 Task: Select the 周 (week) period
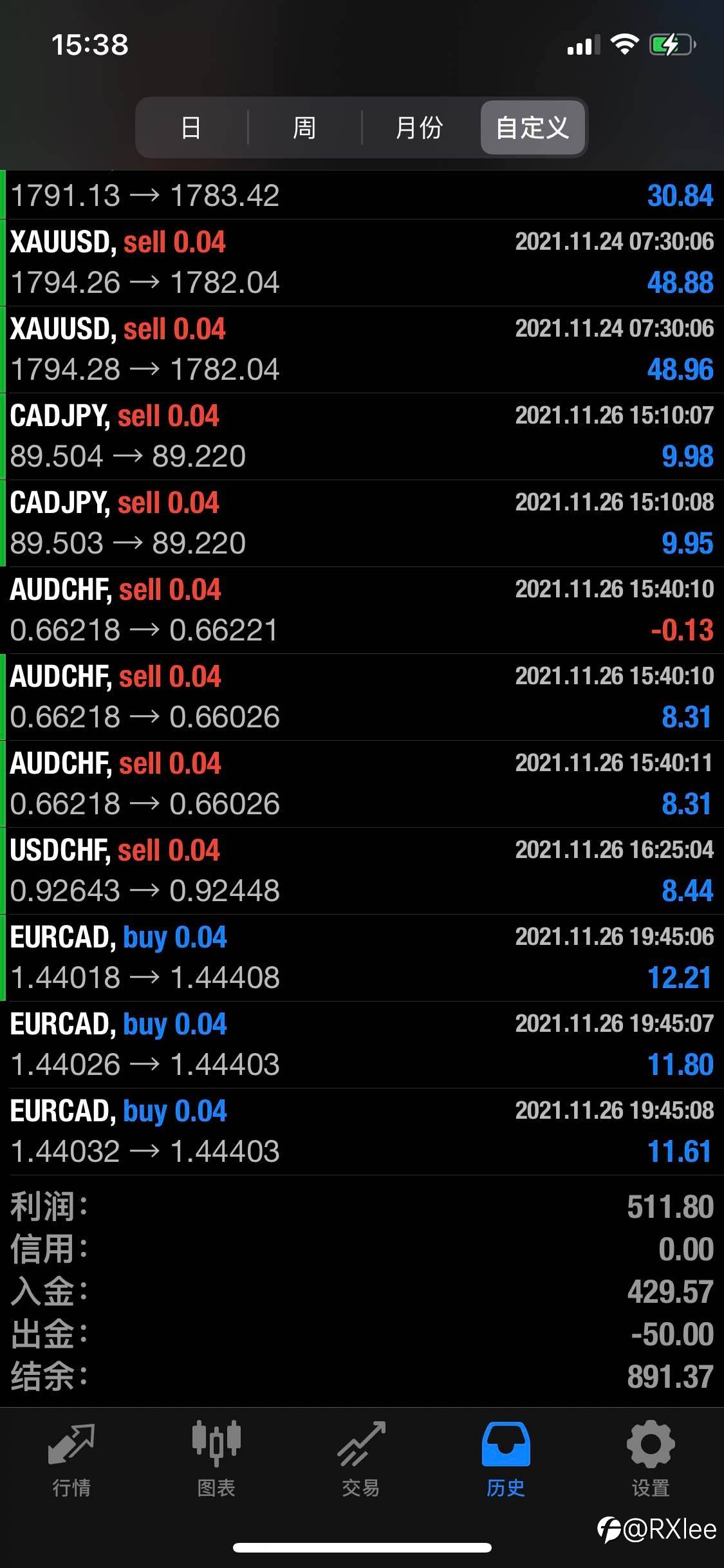[304, 127]
